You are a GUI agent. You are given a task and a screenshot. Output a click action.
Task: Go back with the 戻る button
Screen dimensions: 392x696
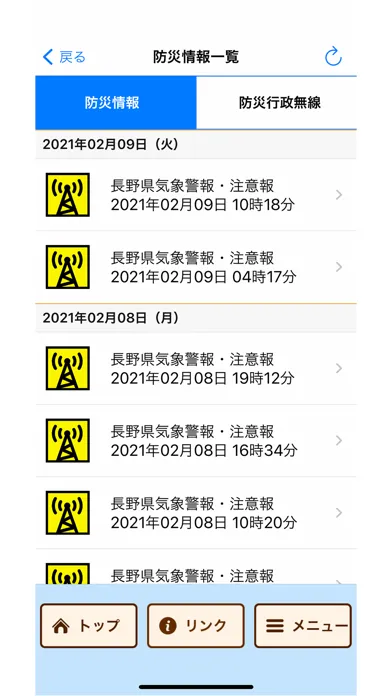(64, 57)
